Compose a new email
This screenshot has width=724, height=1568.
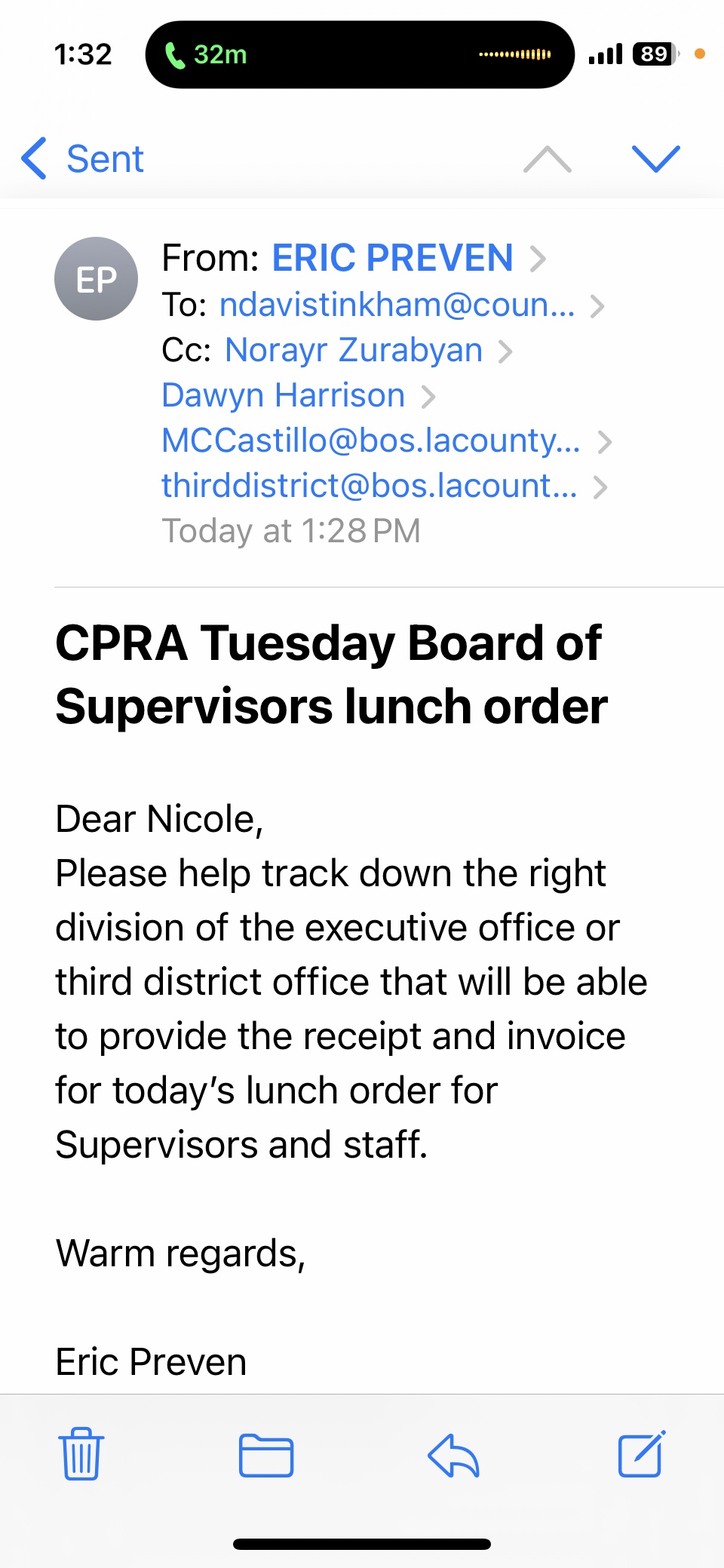pyautogui.click(x=642, y=1455)
